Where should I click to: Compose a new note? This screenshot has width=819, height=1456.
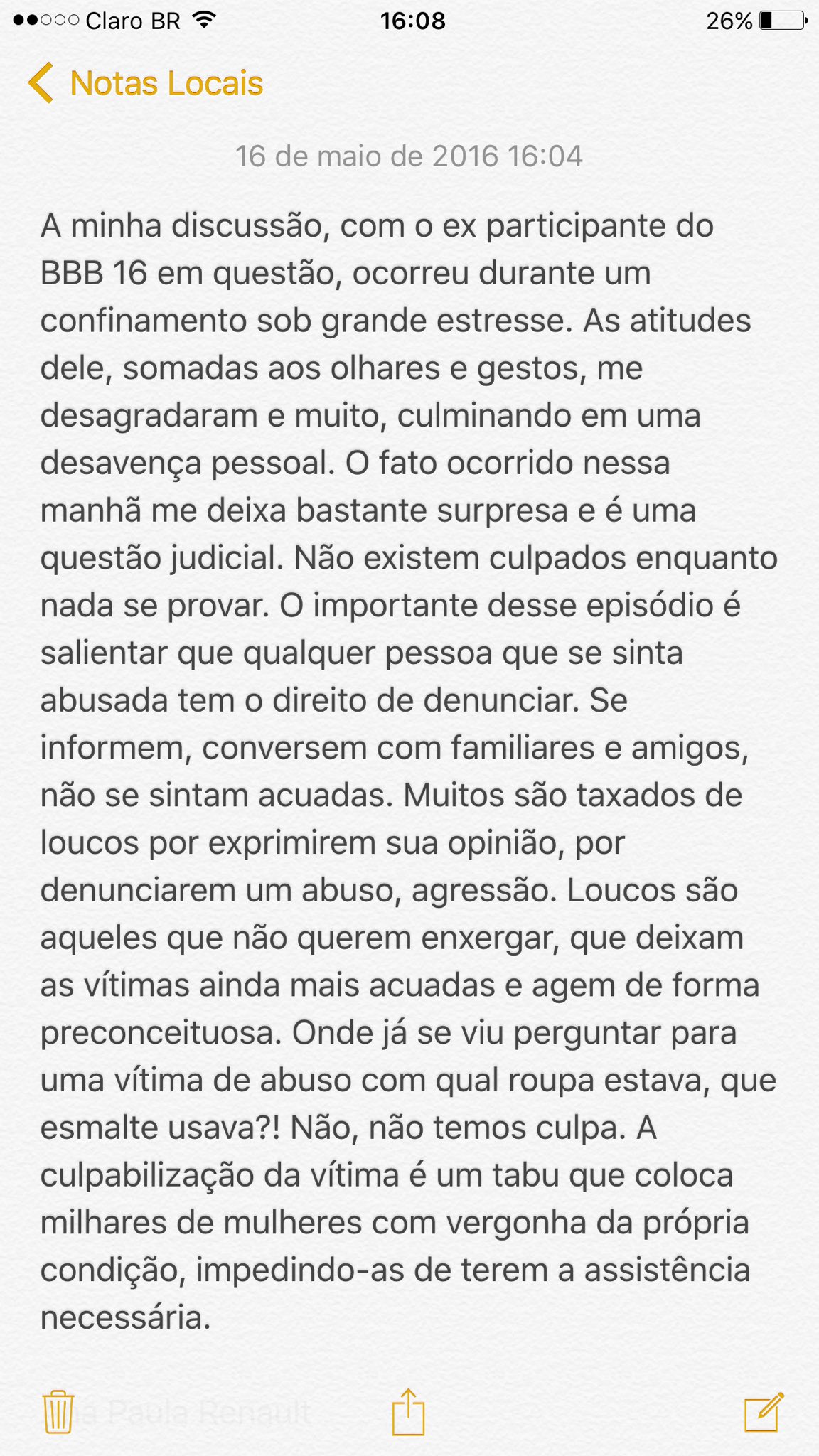coord(764,1411)
